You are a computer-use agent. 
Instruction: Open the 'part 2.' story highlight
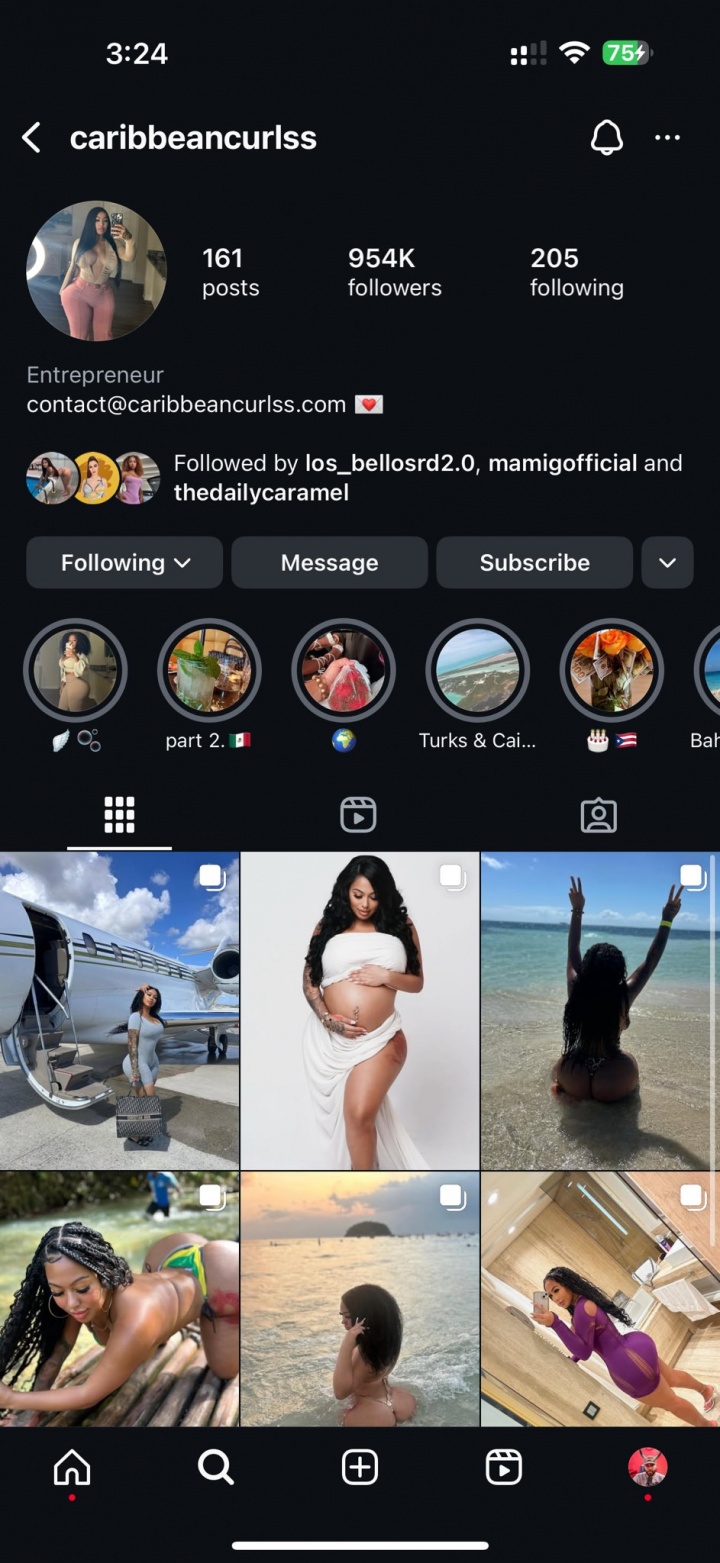[x=209, y=671]
